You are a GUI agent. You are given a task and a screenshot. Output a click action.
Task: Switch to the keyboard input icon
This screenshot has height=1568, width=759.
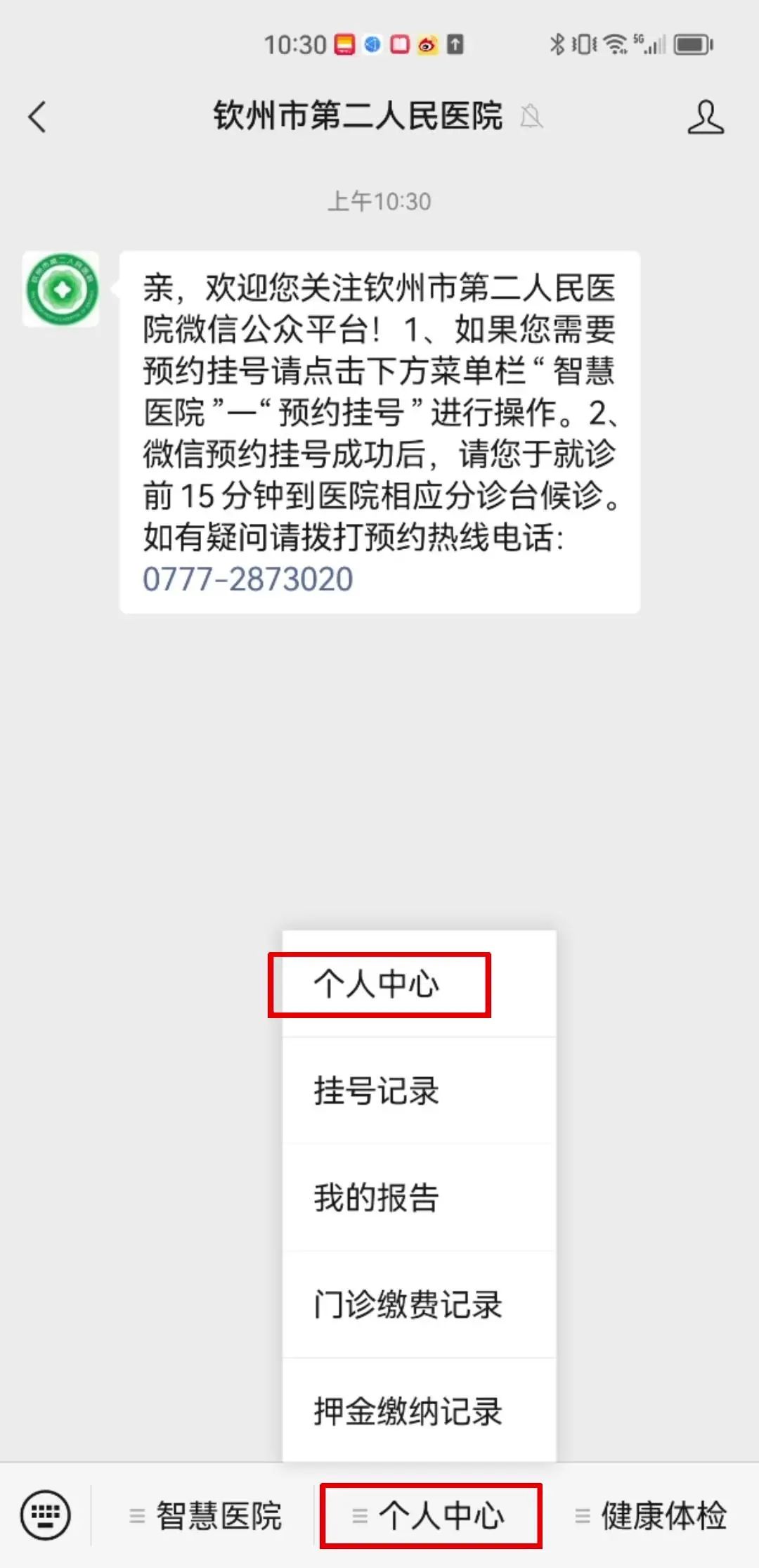(46, 1515)
